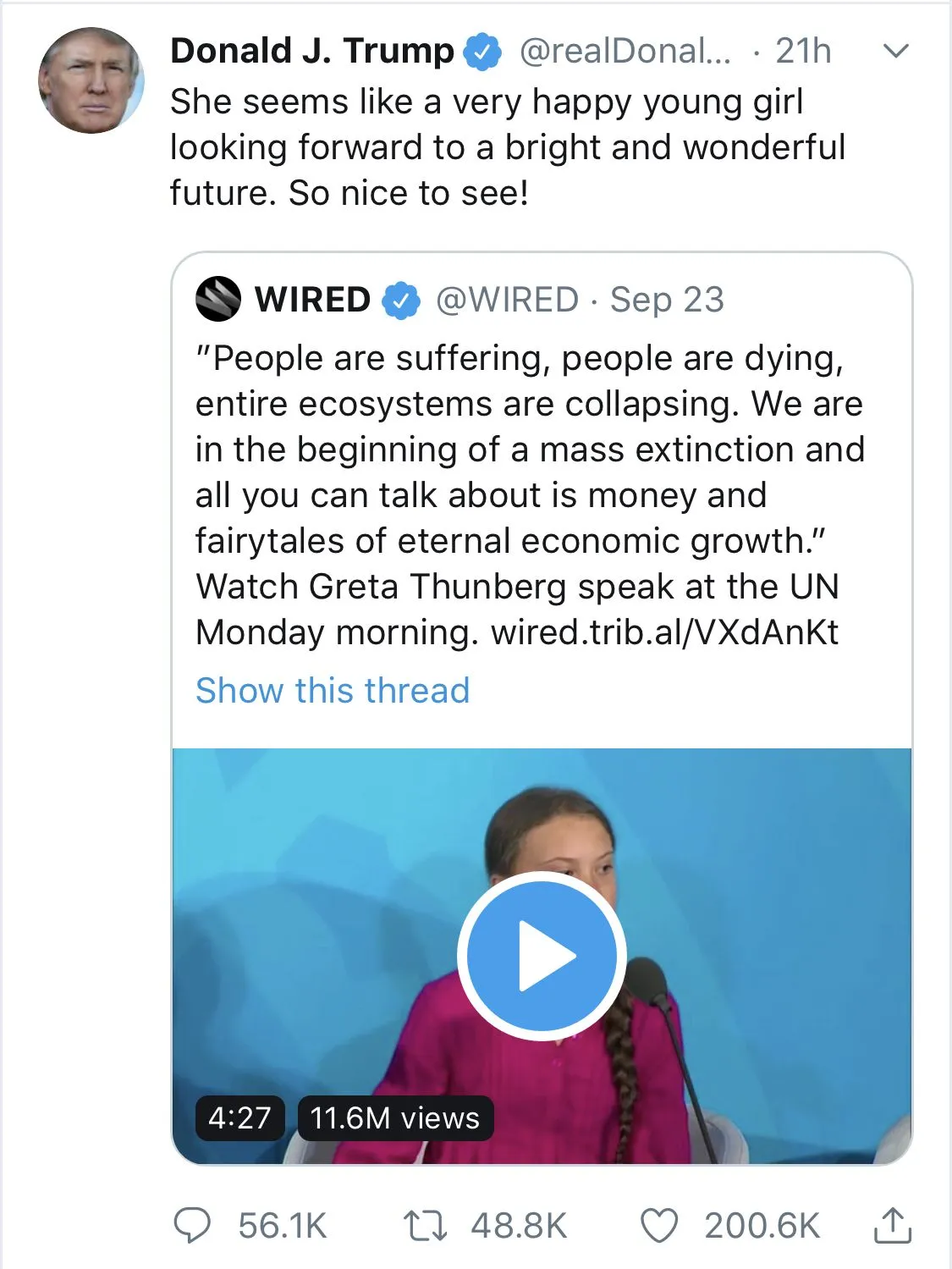
Task: Open the wired.trib.al/VXdAnKt link
Action: click(664, 632)
